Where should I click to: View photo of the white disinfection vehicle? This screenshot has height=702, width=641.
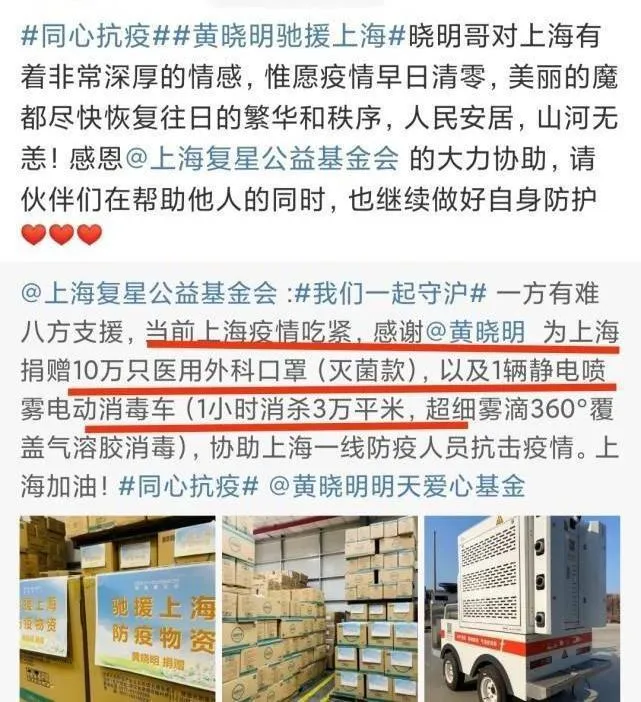pyautogui.click(x=521, y=608)
